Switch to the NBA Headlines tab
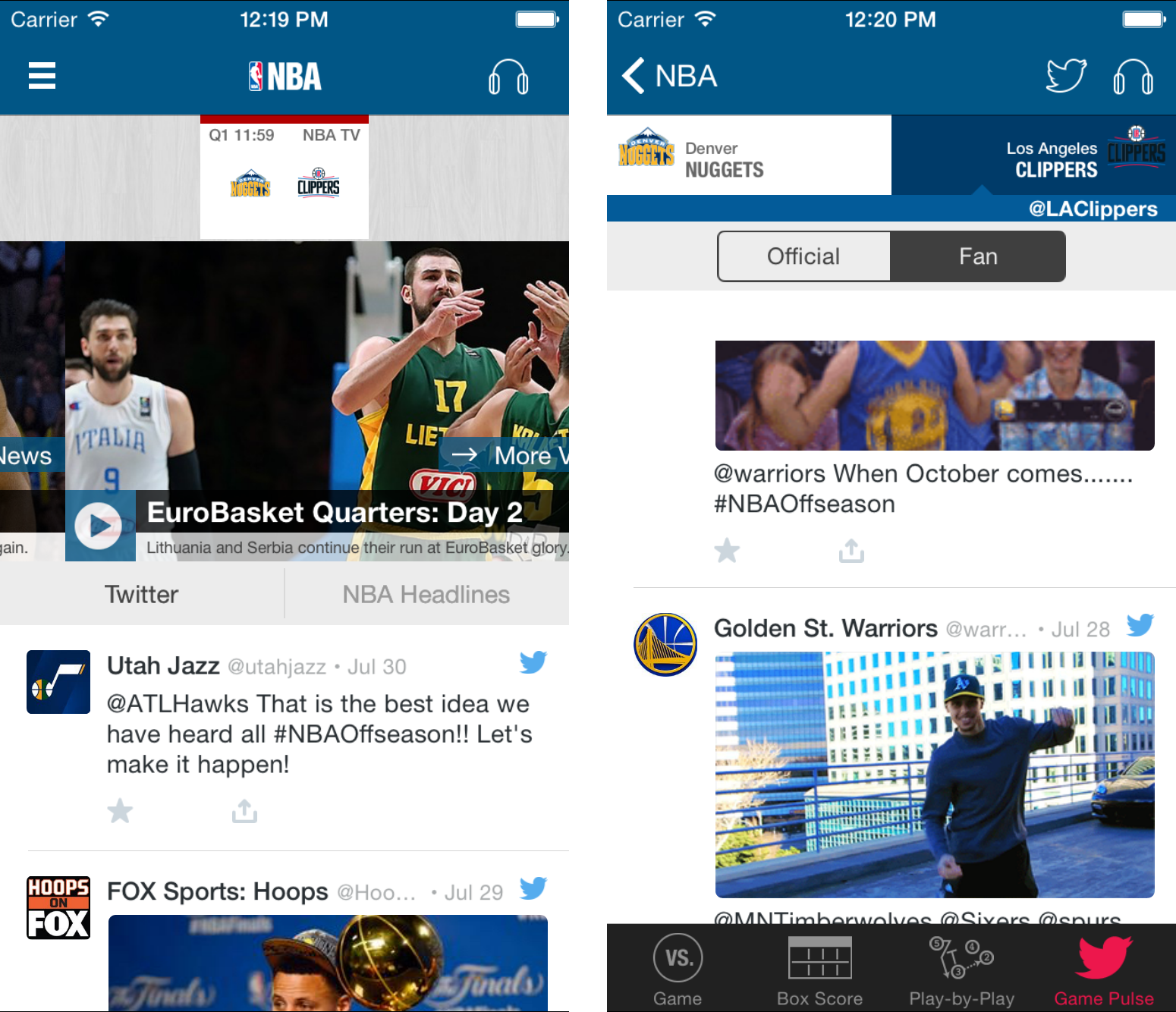The image size is (1176, 1012). (426, 594)
